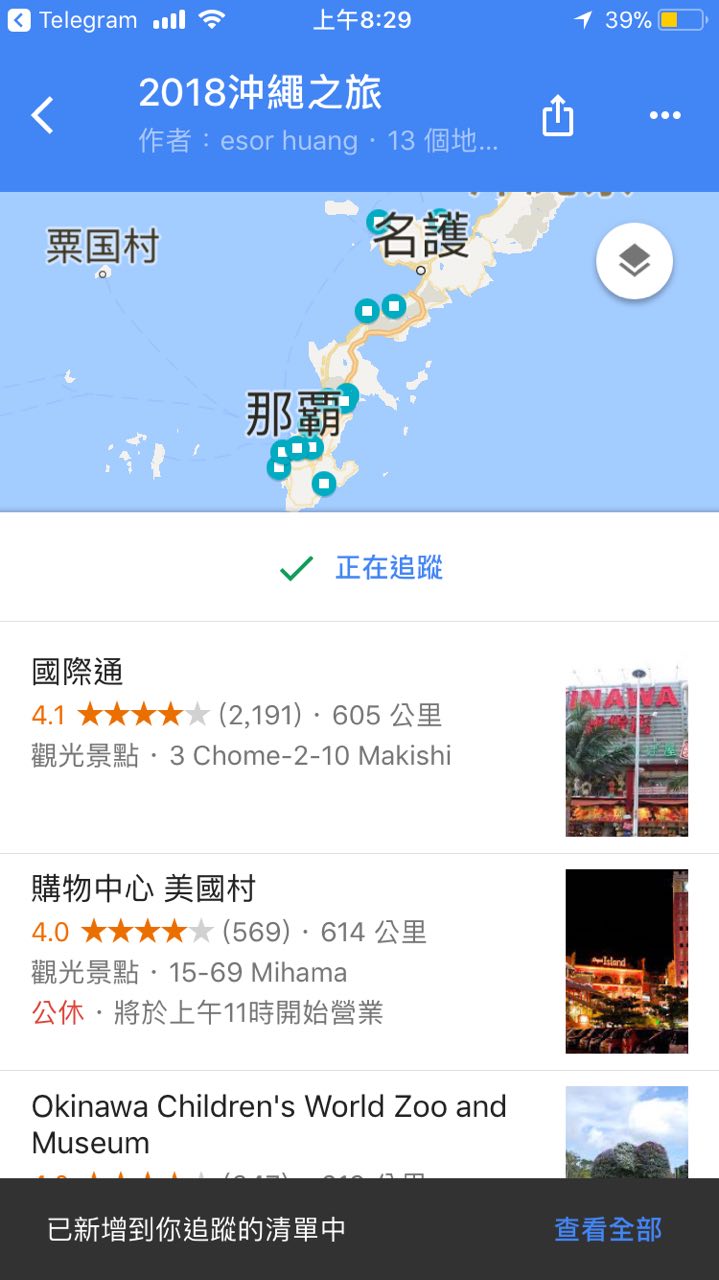This screenshot has width=719, height=1280.
Task: Open Okinawa Children's World Zoo and Museum
Action: 270,1124
